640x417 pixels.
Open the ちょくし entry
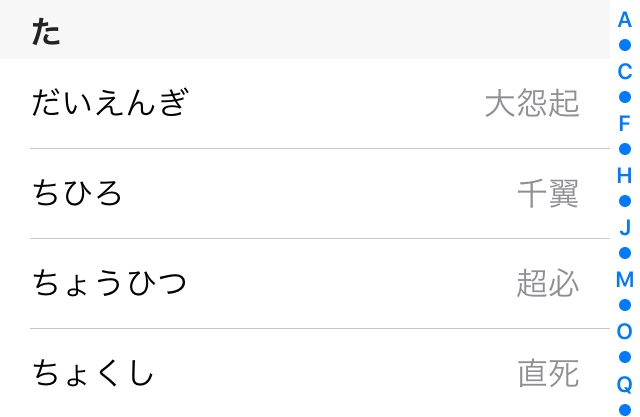click(x=300, y=373)
